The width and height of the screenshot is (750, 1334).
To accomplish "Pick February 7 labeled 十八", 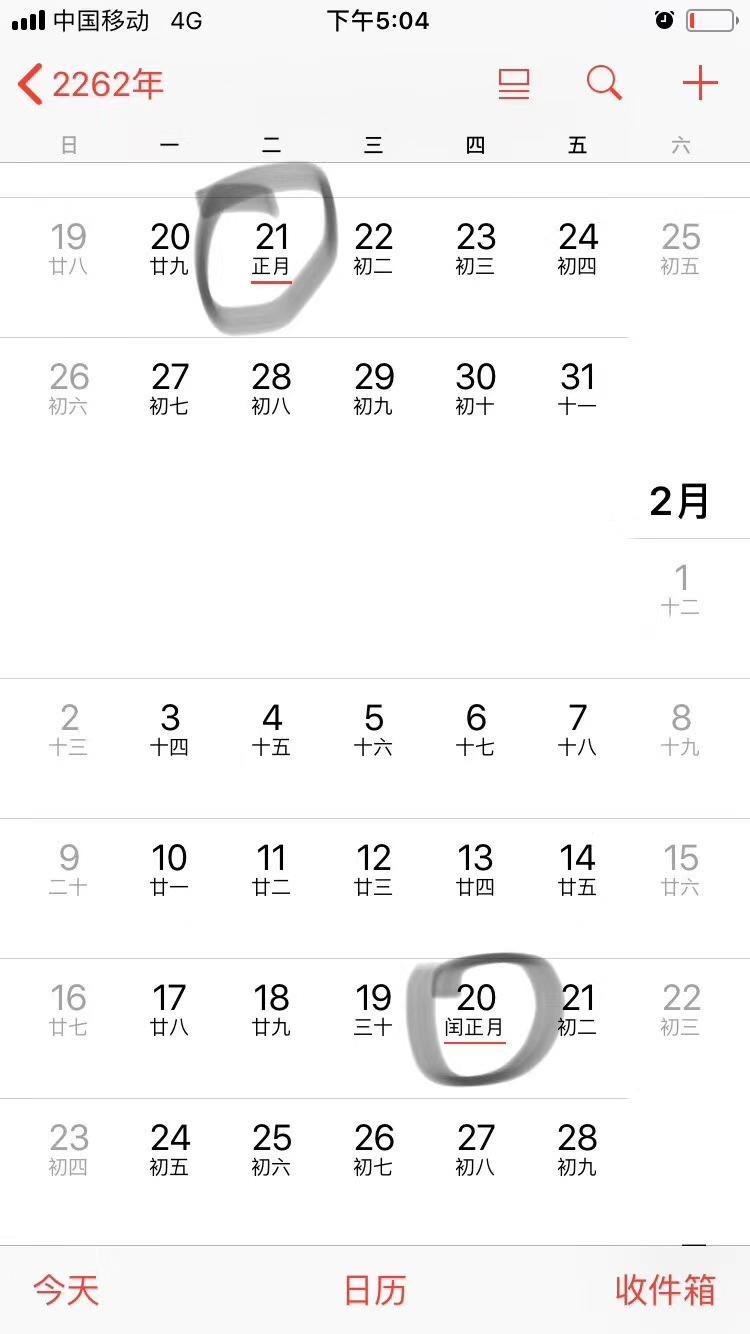I will (578, 728).
